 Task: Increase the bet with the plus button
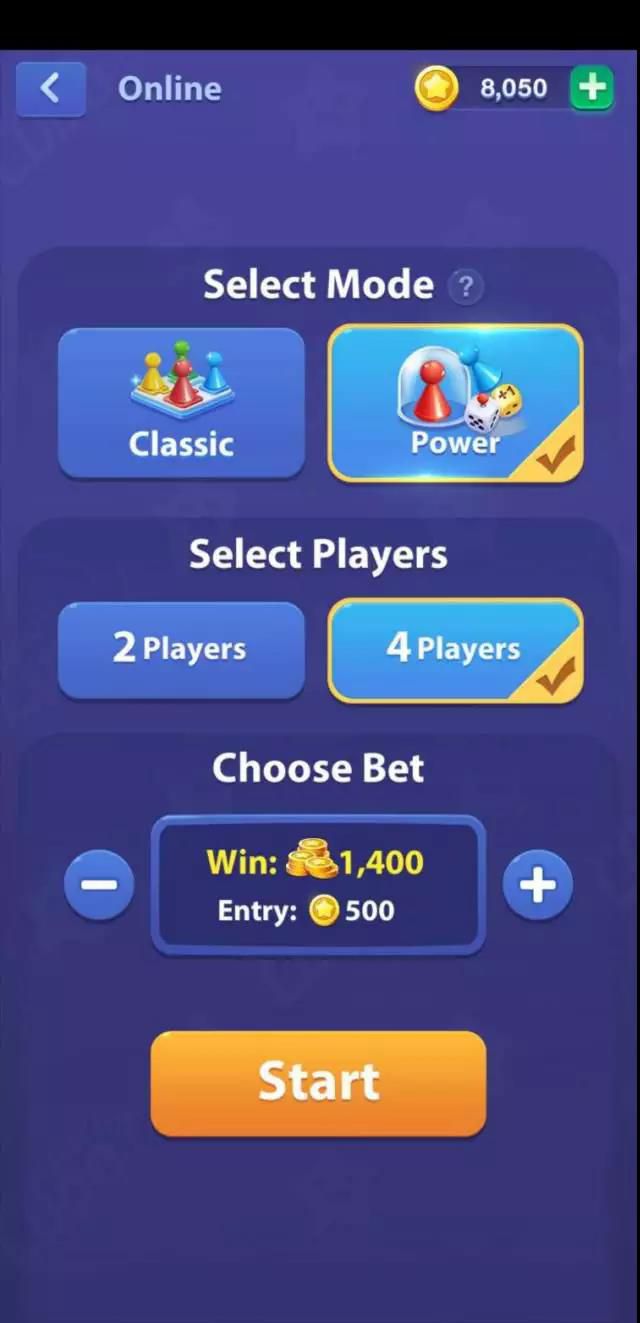click(537, 885)
